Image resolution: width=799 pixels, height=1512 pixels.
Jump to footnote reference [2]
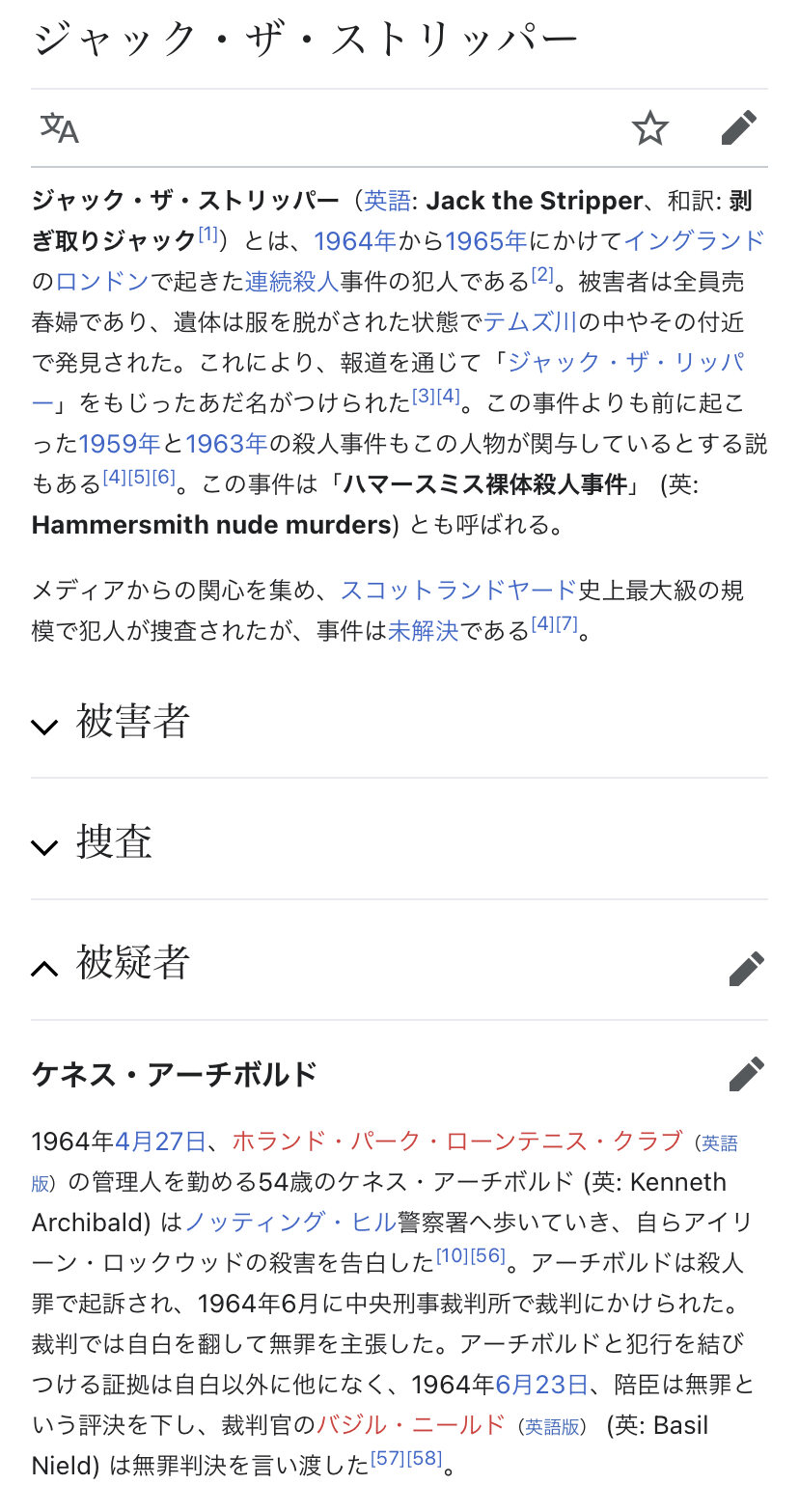pos(542,275)
